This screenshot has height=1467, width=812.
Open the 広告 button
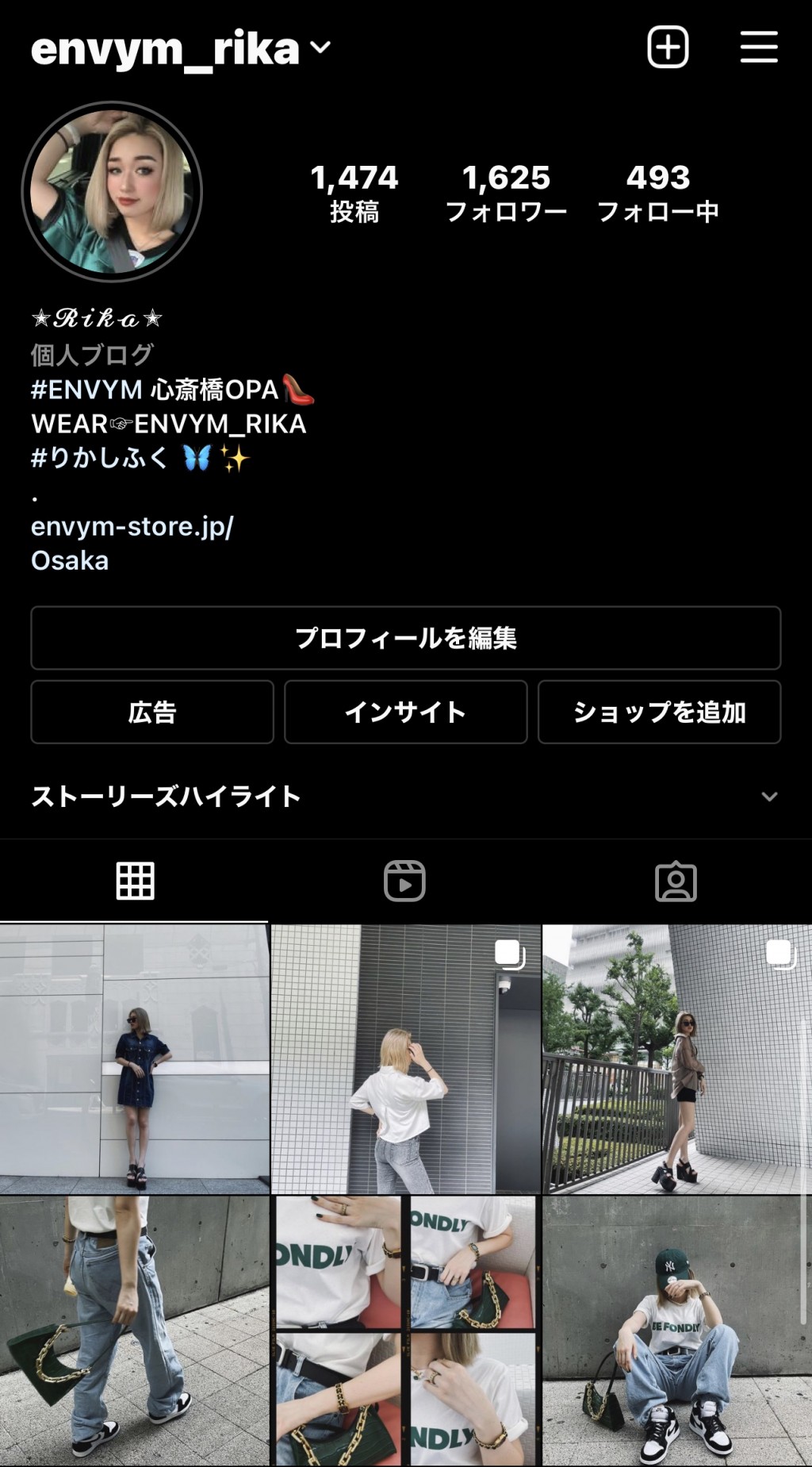(152, 712)
